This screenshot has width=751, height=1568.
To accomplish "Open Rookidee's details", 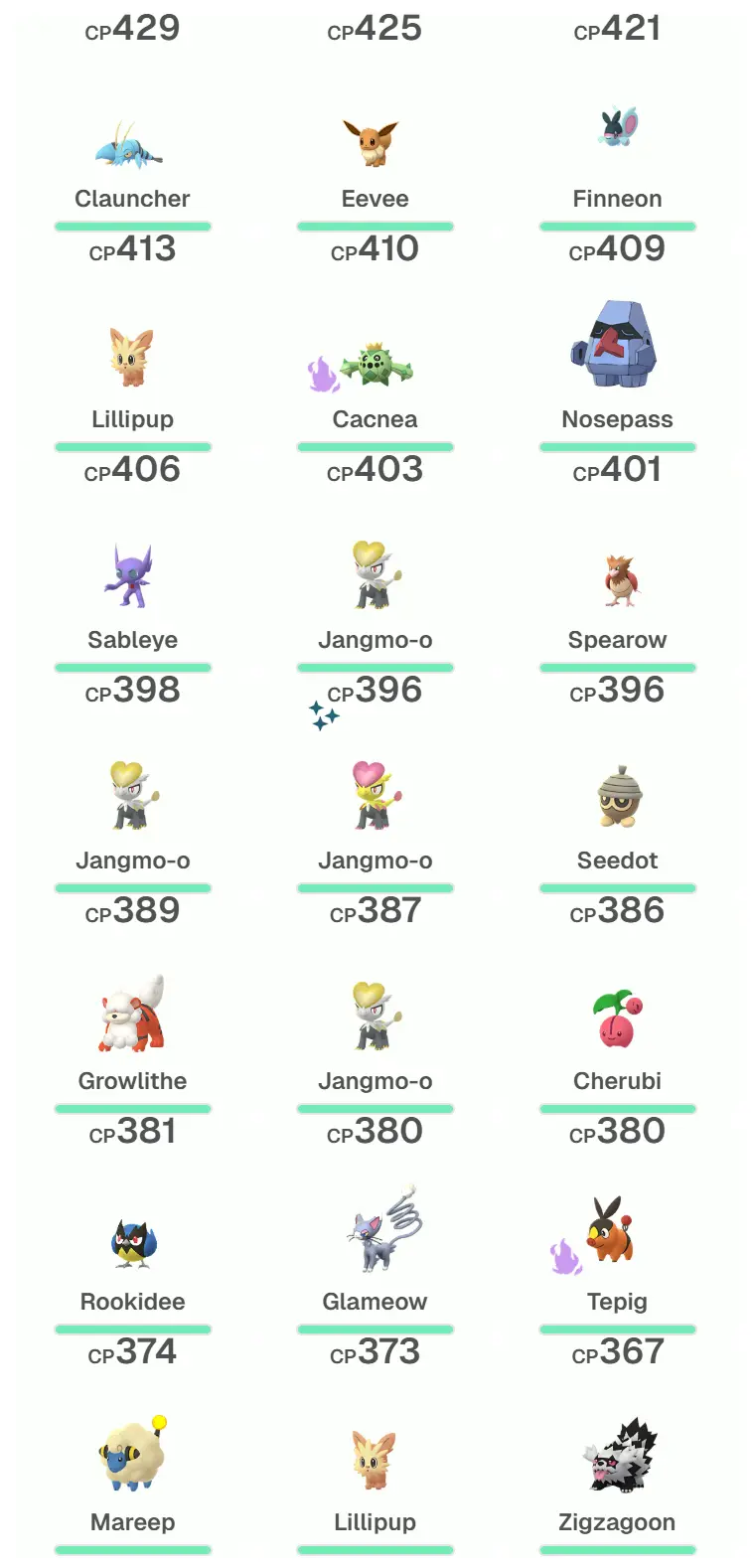I will click(x=132, y=1242).
